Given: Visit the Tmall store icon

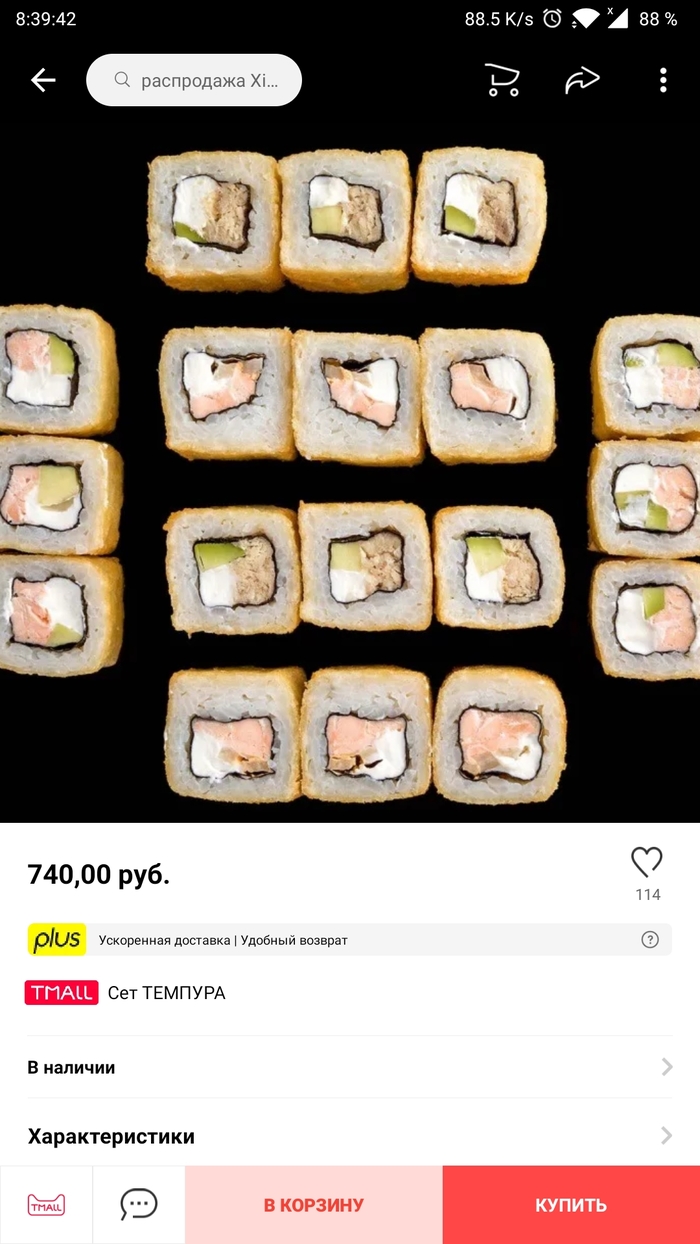Looking at the screenshot, I should pos(46,1205).
